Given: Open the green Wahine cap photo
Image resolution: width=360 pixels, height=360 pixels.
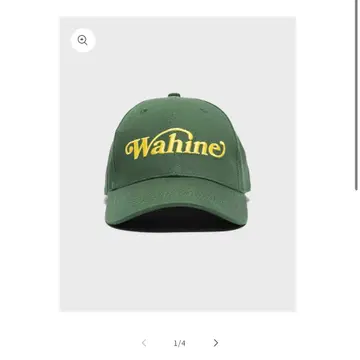Looking at the screenshot, I should [178, 164].
